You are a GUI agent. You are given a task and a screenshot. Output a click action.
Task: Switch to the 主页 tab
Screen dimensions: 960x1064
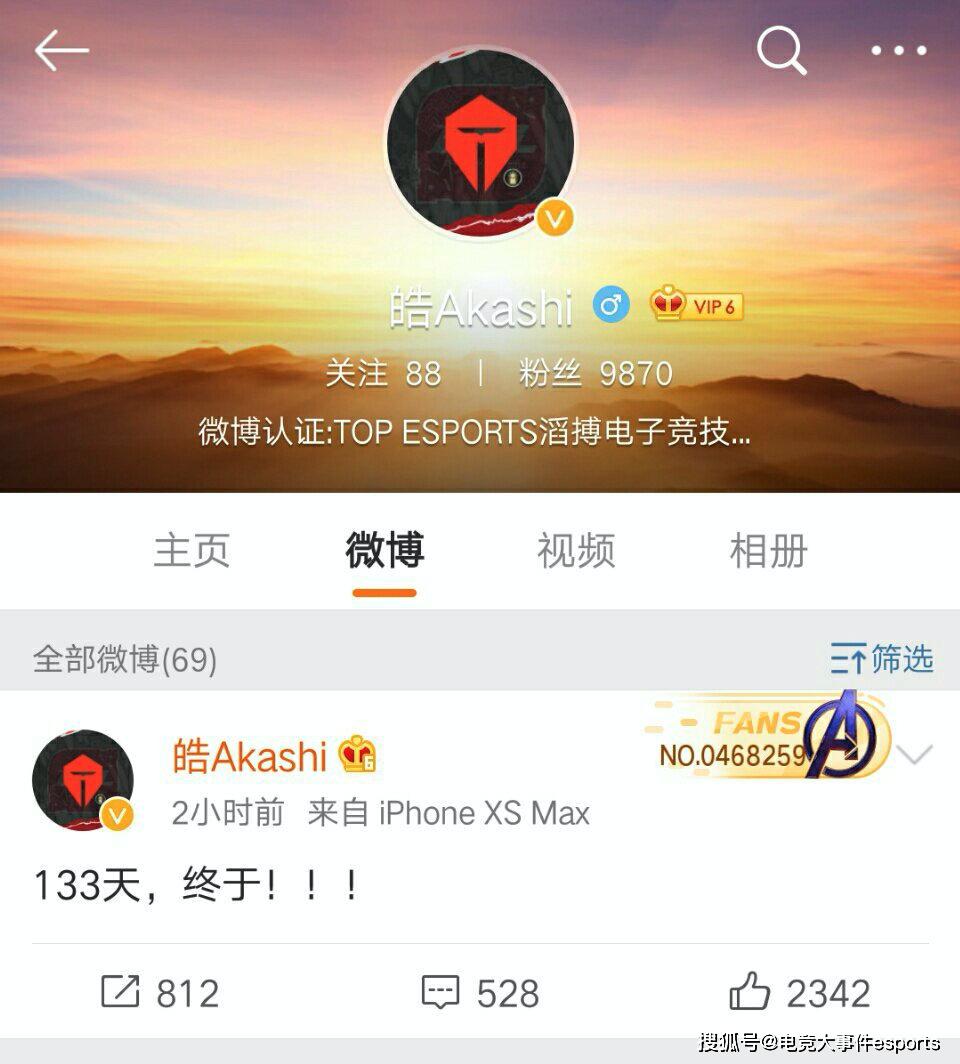pyautogui.click(x=192, y=551)
